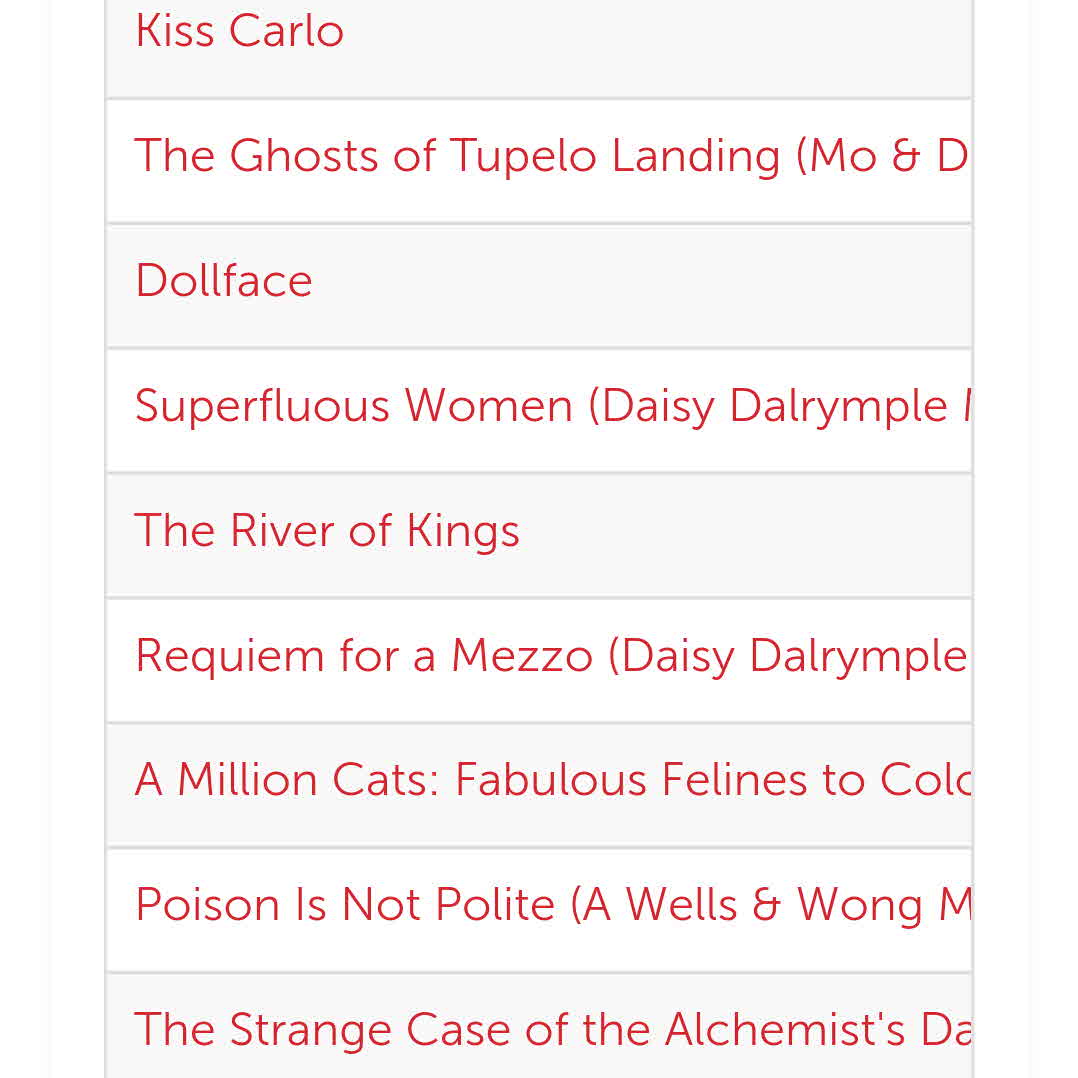Viewport: 1078px width, 1078px height.
Task: Open The Ghosts of Tupelo Landing
Action: click(550, 157)
